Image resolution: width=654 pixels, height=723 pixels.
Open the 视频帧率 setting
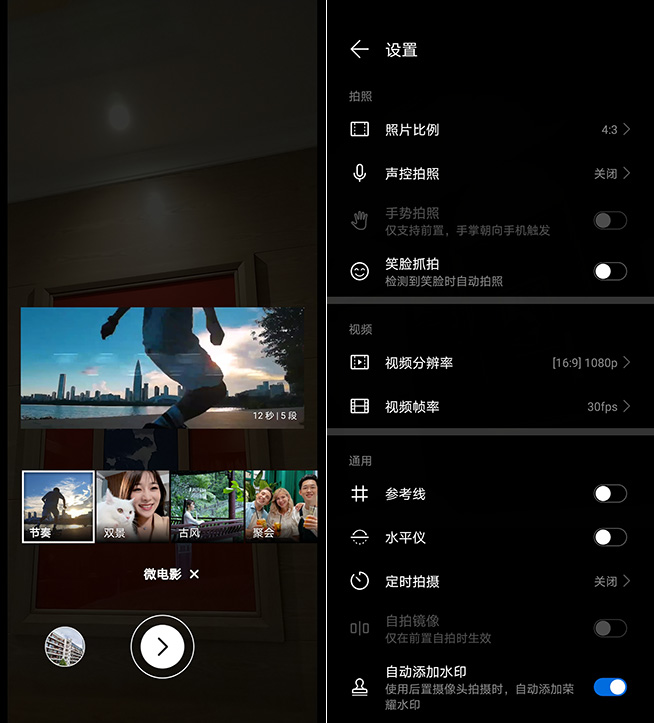pos(490,407)
